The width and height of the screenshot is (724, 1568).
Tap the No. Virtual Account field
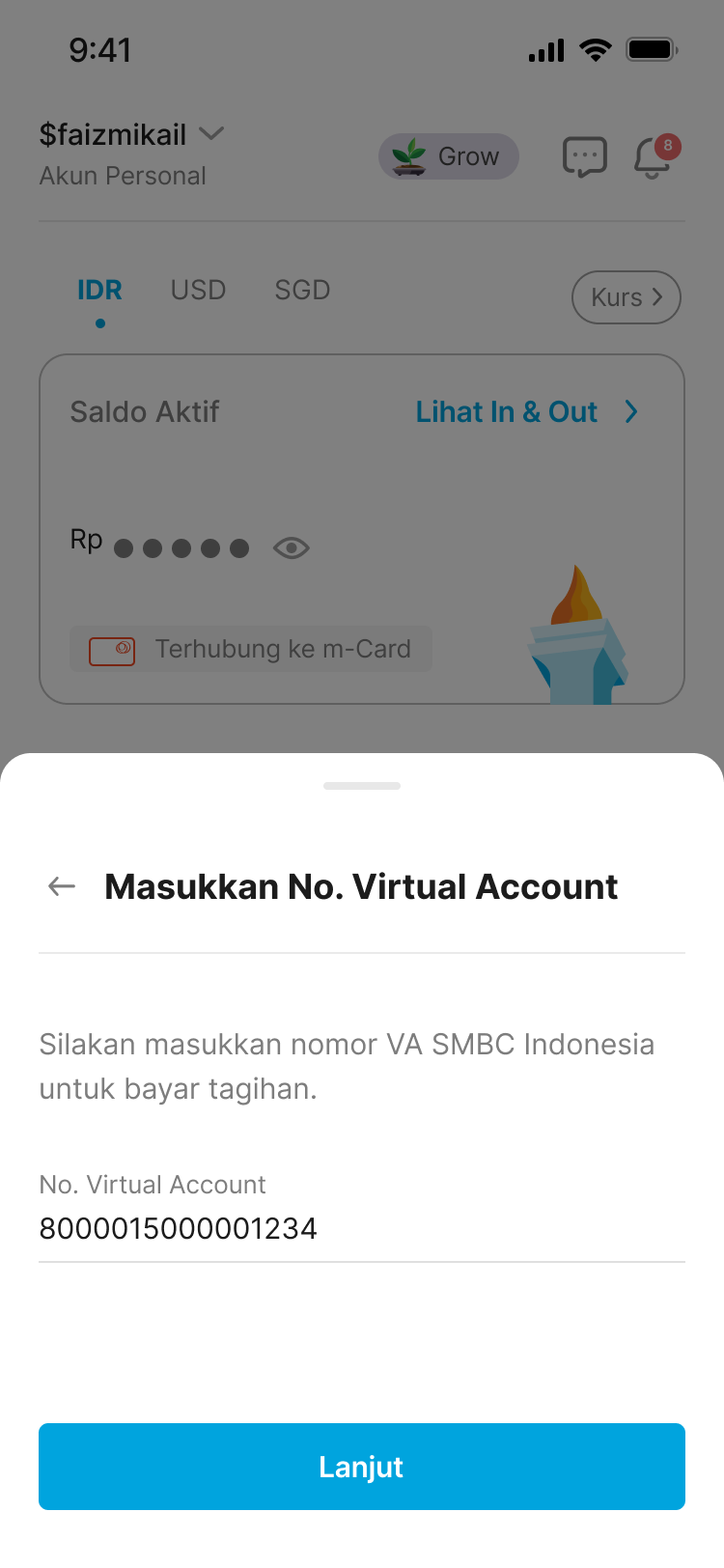(361, 1228)
